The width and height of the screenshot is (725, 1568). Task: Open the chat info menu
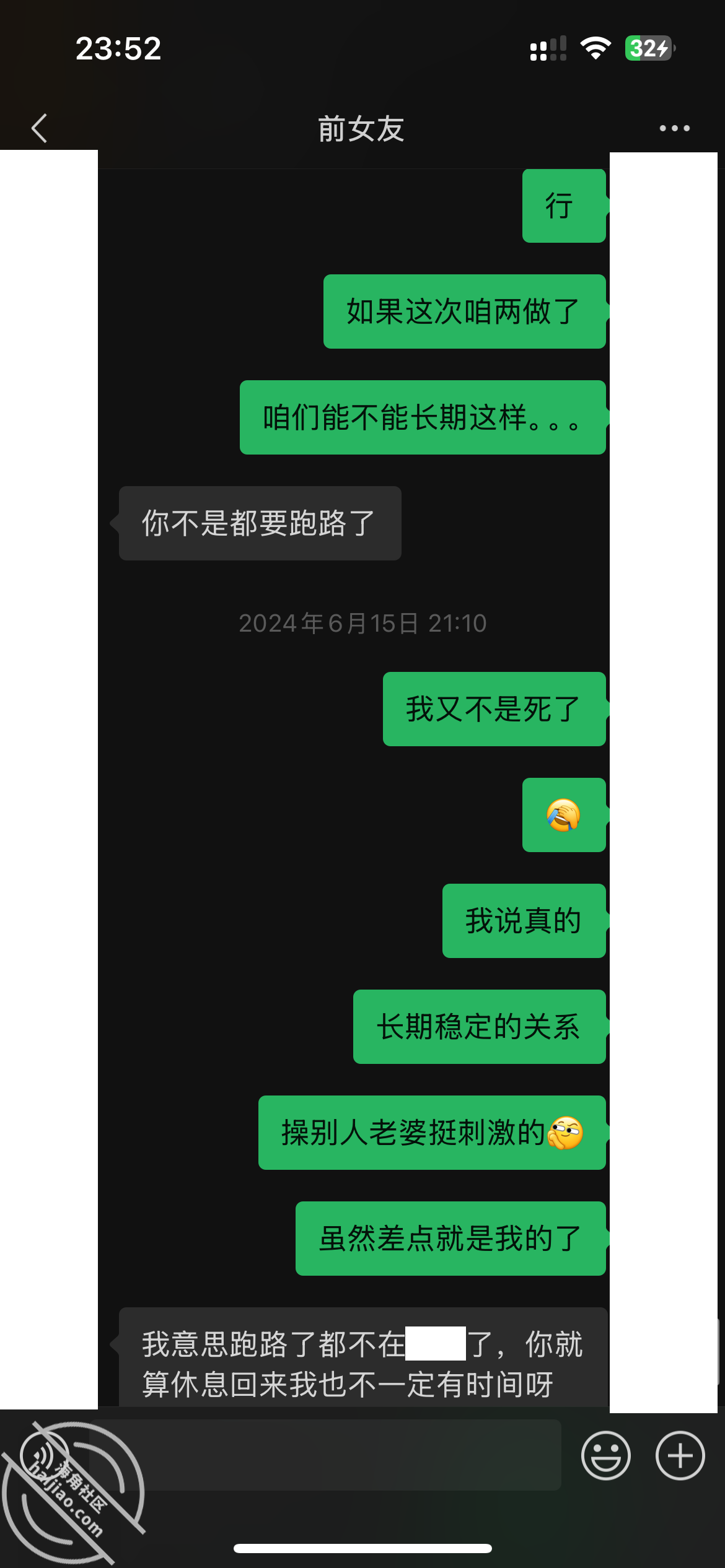(674, 128)
